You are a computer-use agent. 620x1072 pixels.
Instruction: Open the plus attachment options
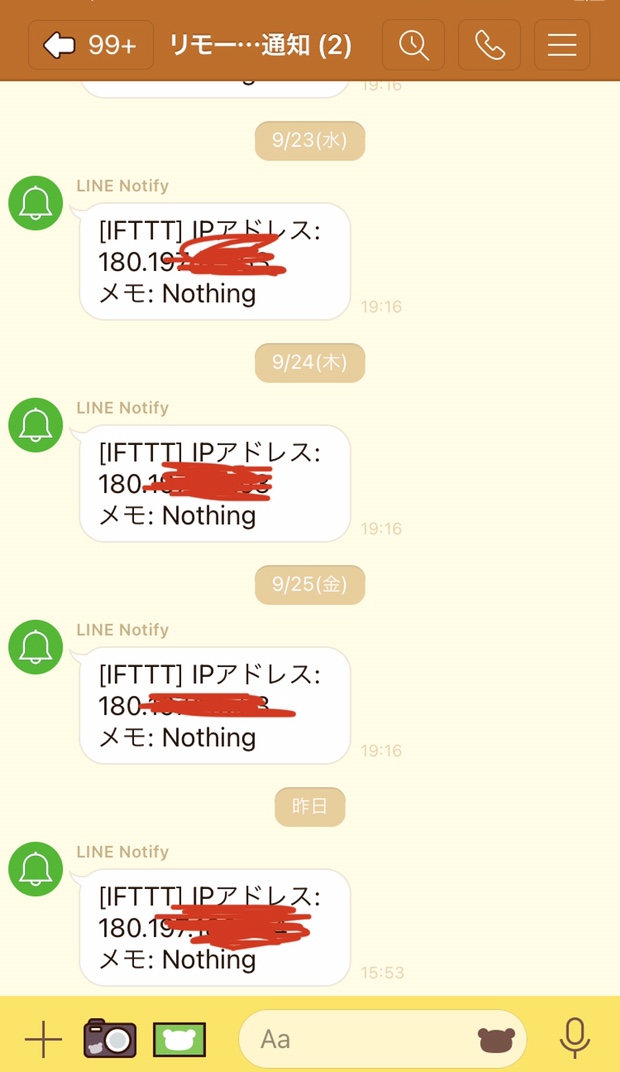43,1039
